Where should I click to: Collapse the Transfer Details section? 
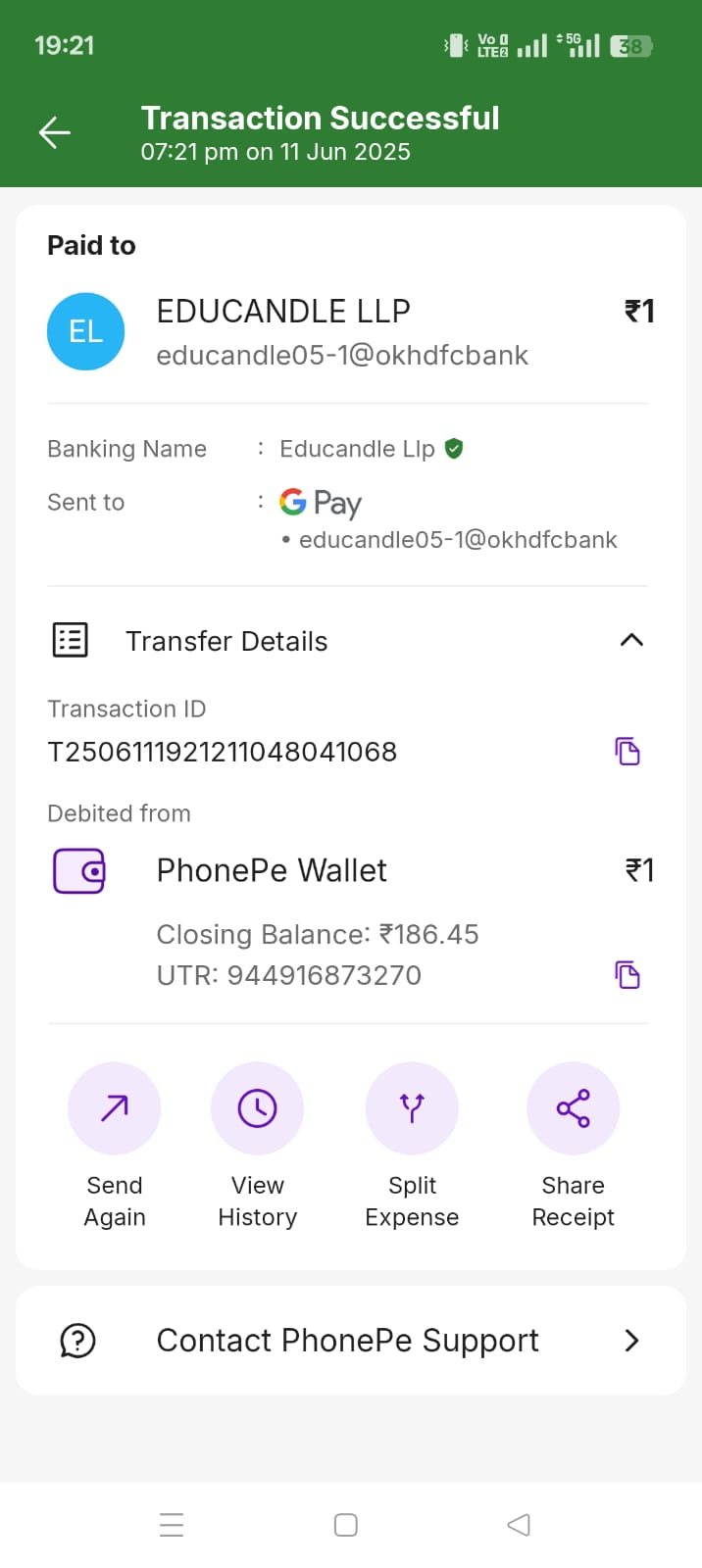coord(631,640)
